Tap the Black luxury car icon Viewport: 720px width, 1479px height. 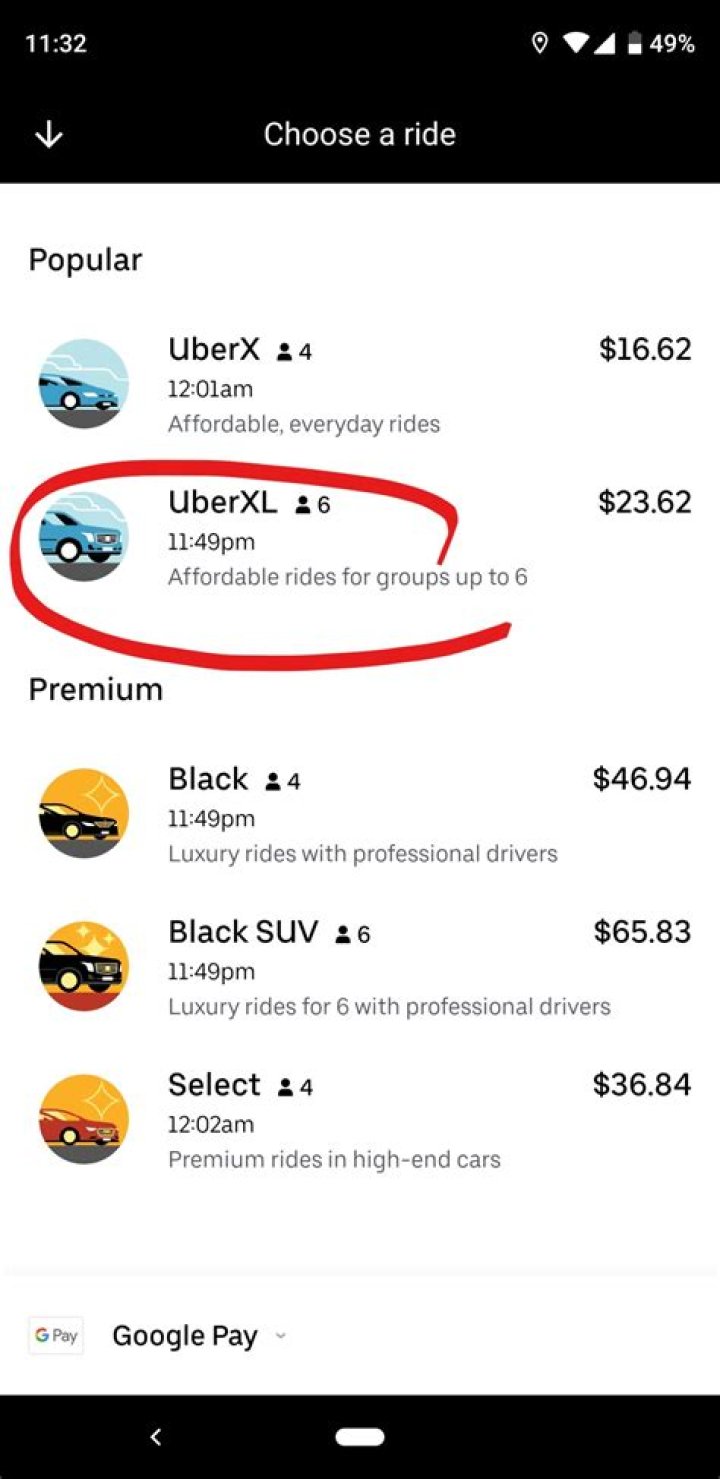(83, 813)
